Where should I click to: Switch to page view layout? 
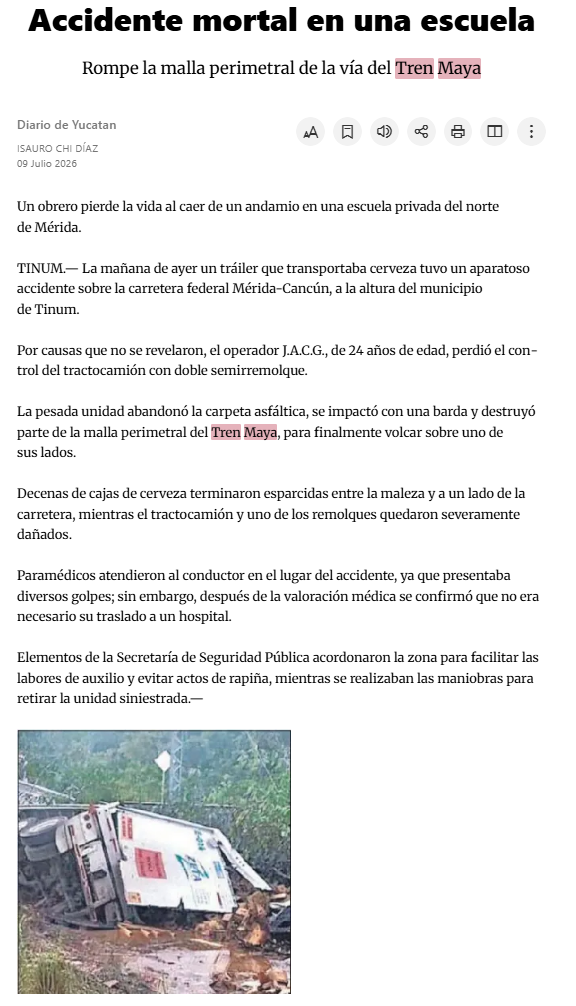(495, 132)
